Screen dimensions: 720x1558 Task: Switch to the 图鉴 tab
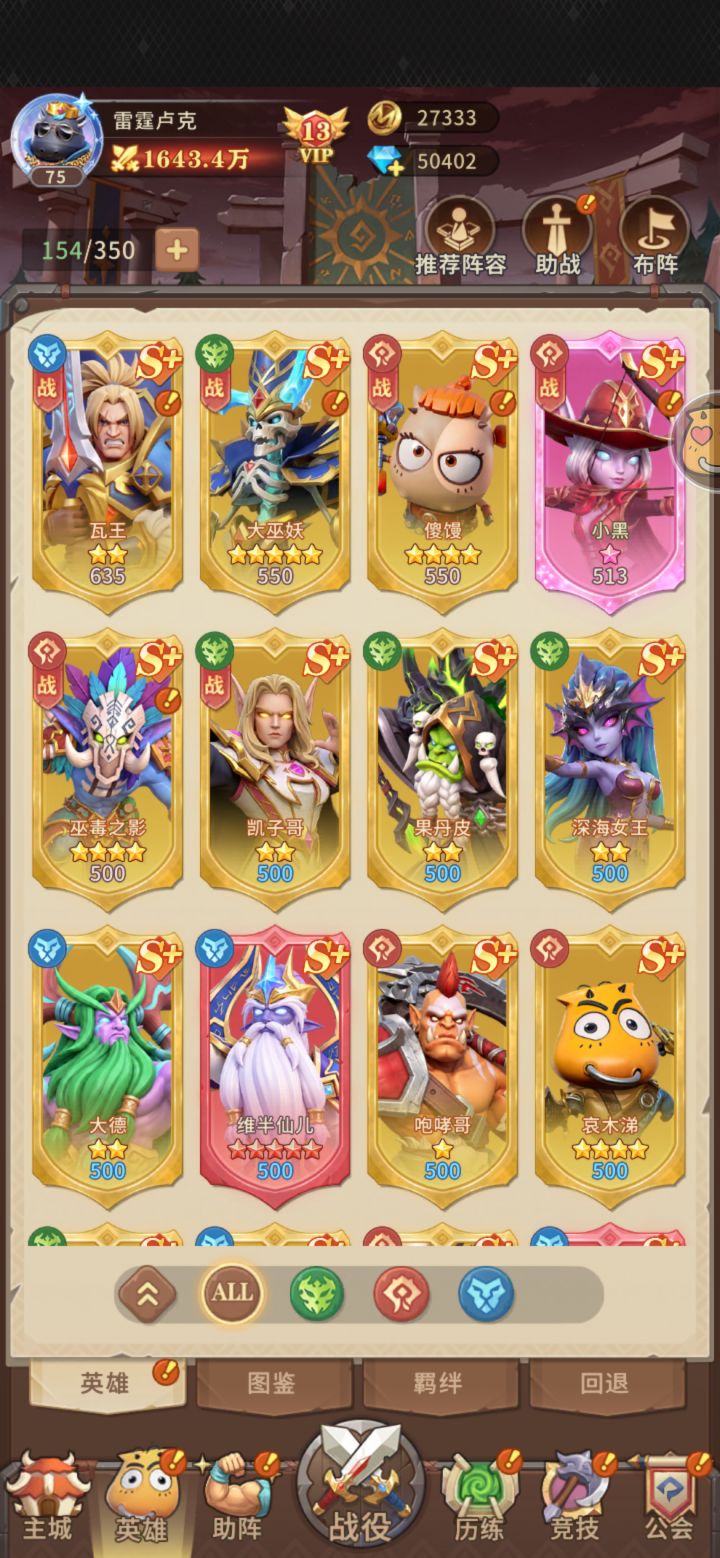pyautogui.click(x=272, y=1383)
